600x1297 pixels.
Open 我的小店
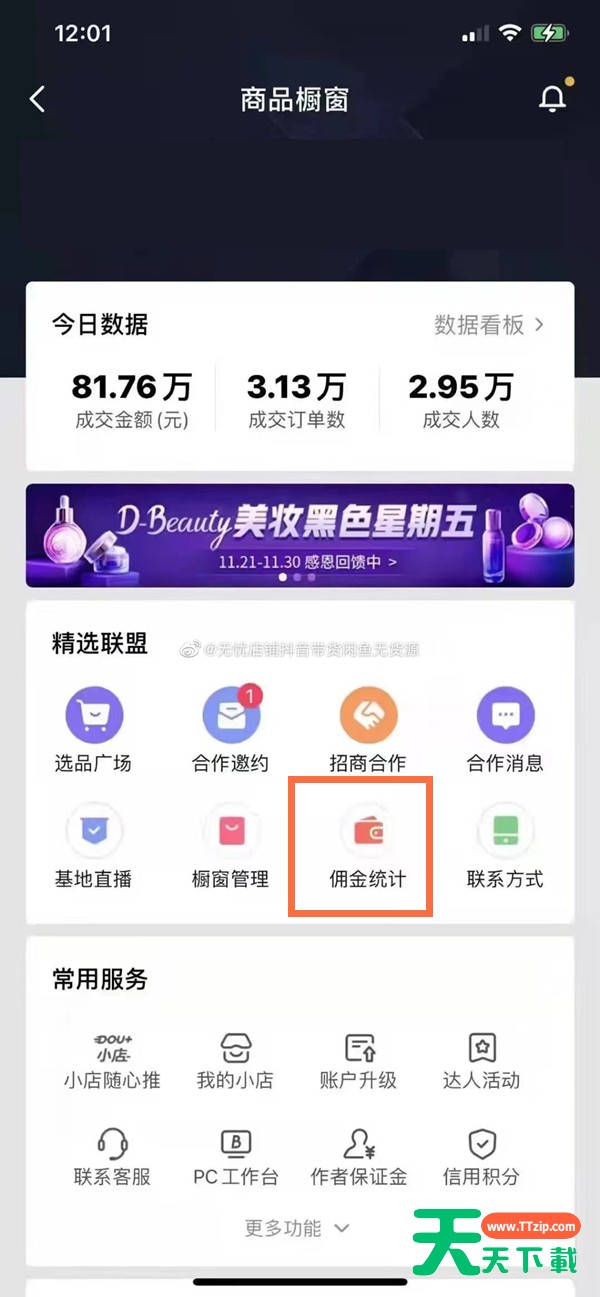click(x=235, y=1060)
